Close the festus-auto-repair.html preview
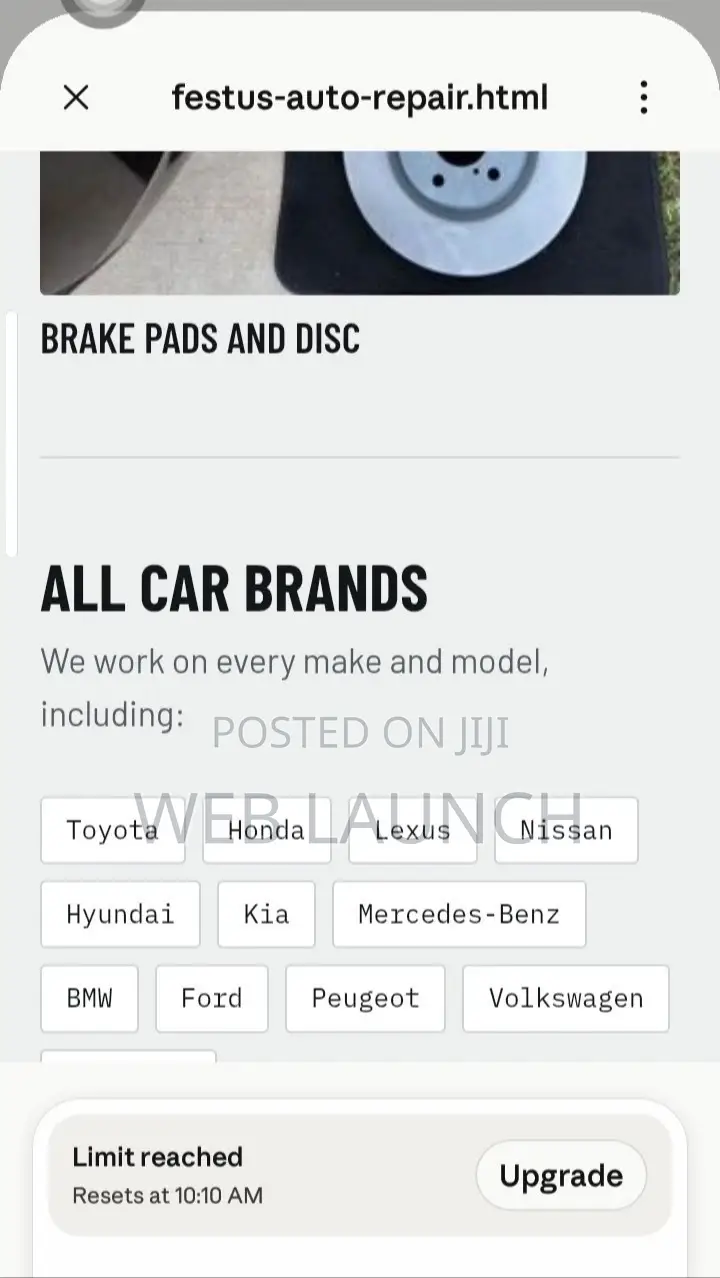Image resolution: width=720 pixels, height=1278 pixels. click(x=76, y=97)
